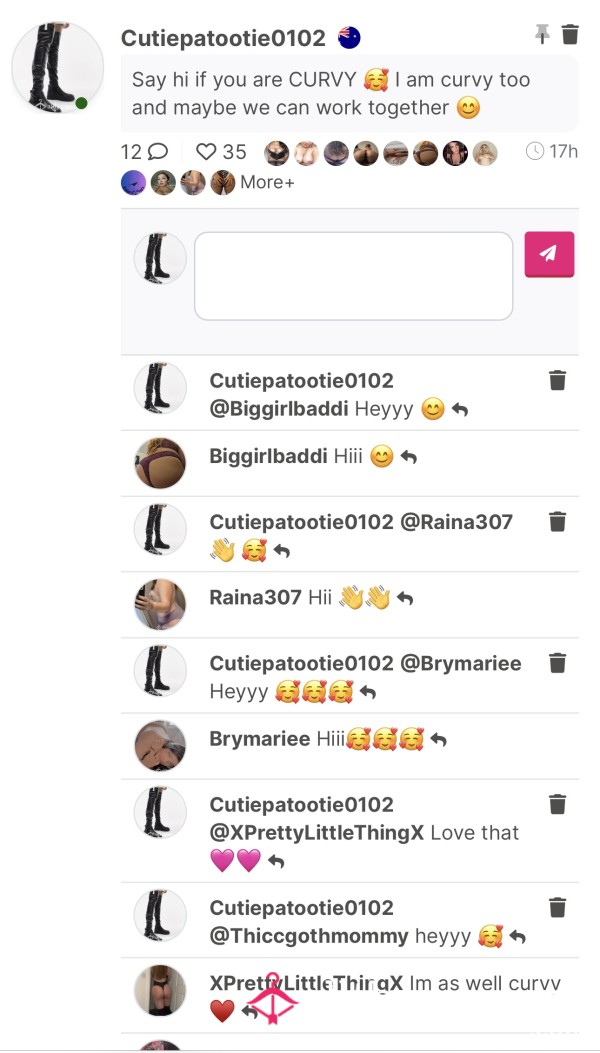
Task: Delete the post with the top trash icon
Action: [570, 34]
